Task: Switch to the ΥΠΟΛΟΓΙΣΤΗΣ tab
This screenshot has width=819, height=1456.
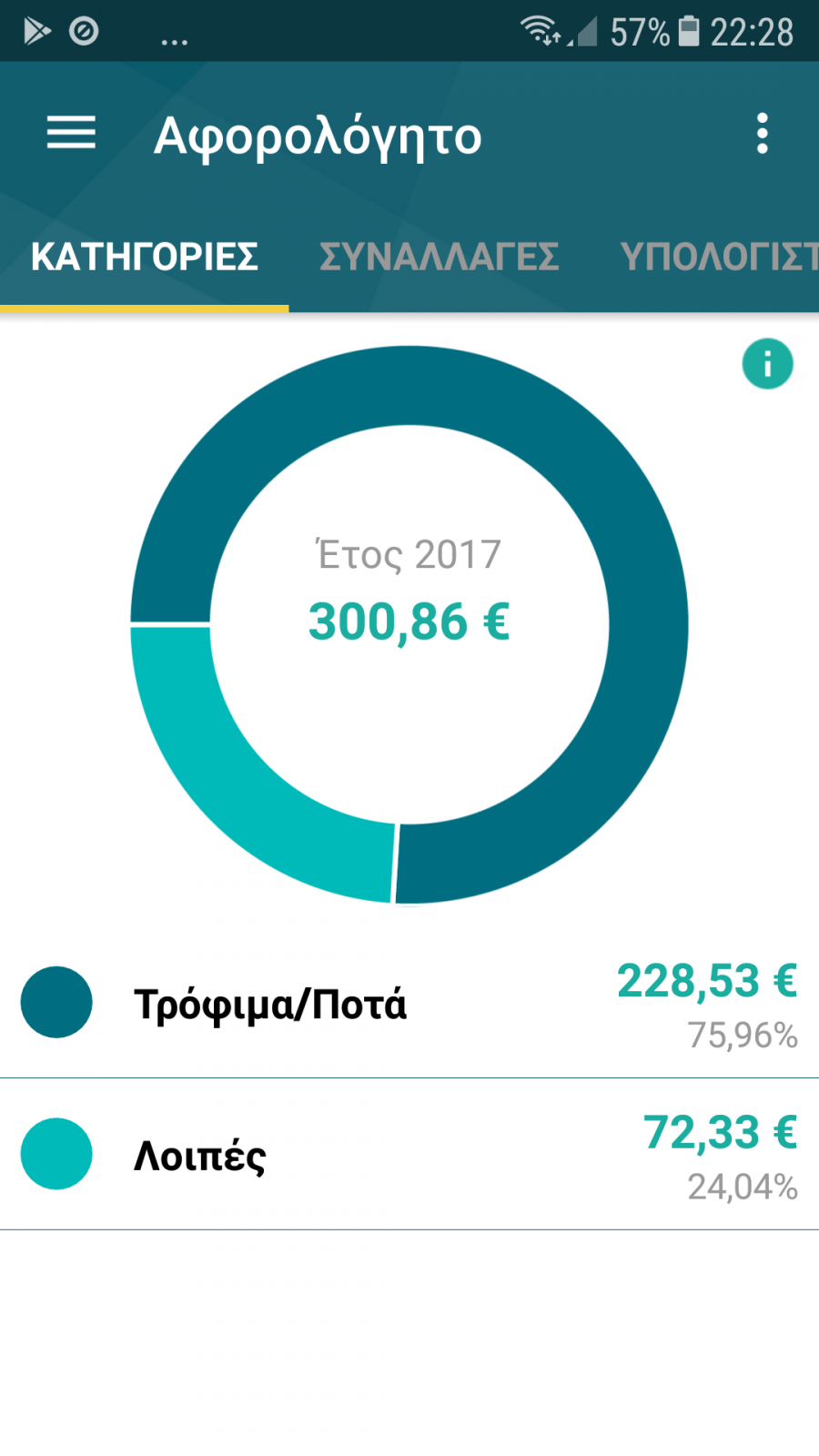Action: 719,258
